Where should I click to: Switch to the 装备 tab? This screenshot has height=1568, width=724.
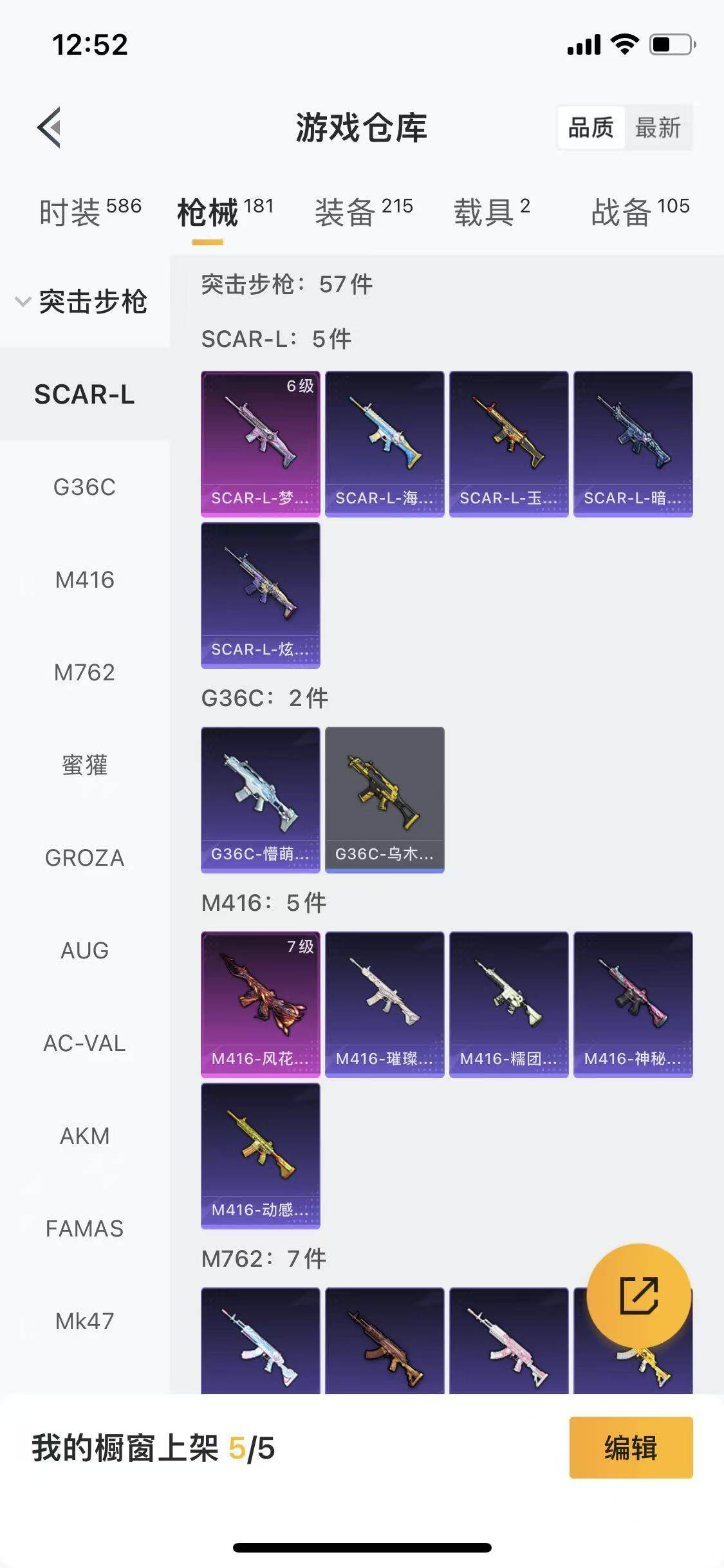[x=364, y=211]
